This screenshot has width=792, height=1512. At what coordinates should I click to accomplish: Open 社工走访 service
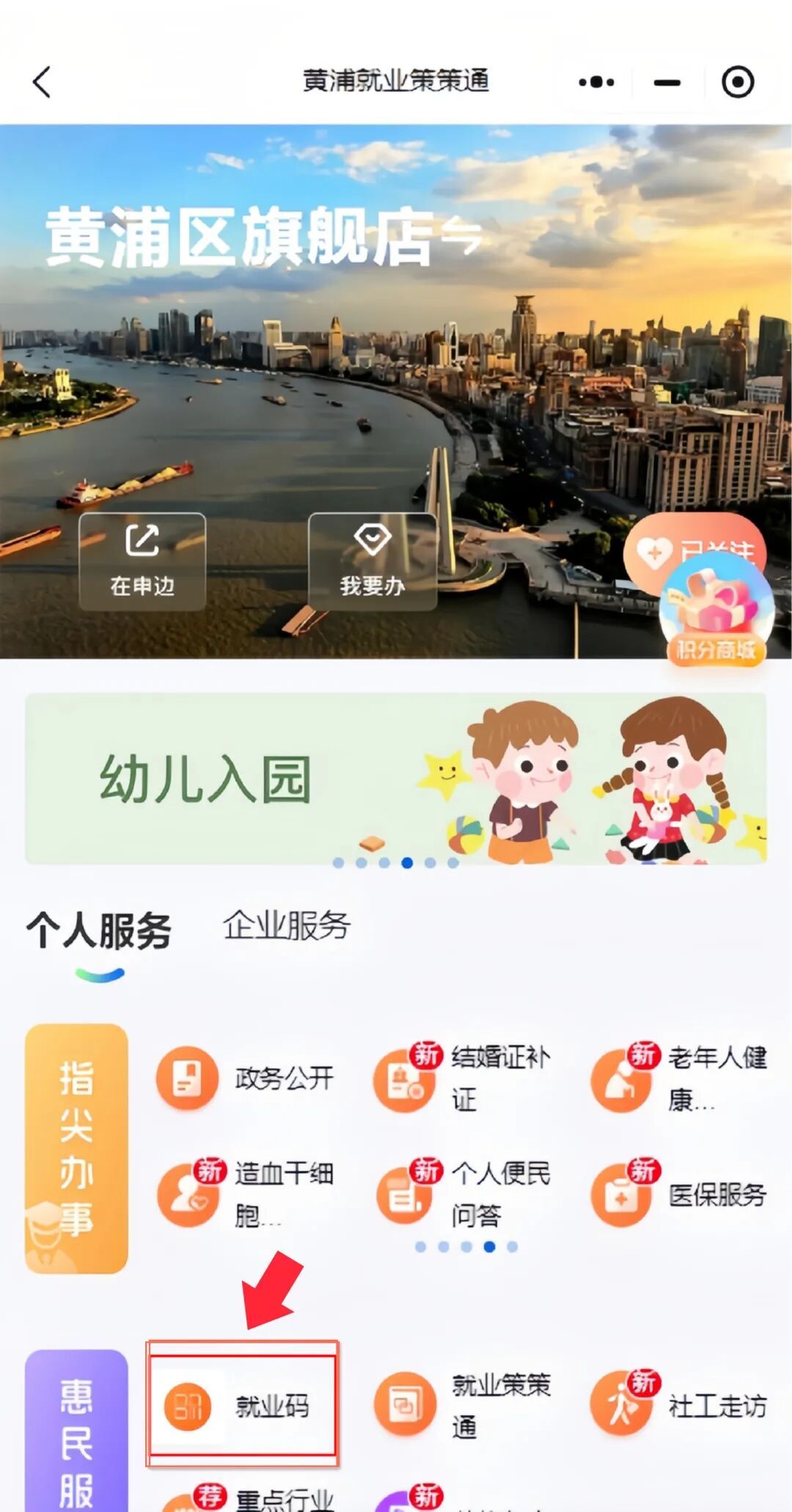[679, 1406]
